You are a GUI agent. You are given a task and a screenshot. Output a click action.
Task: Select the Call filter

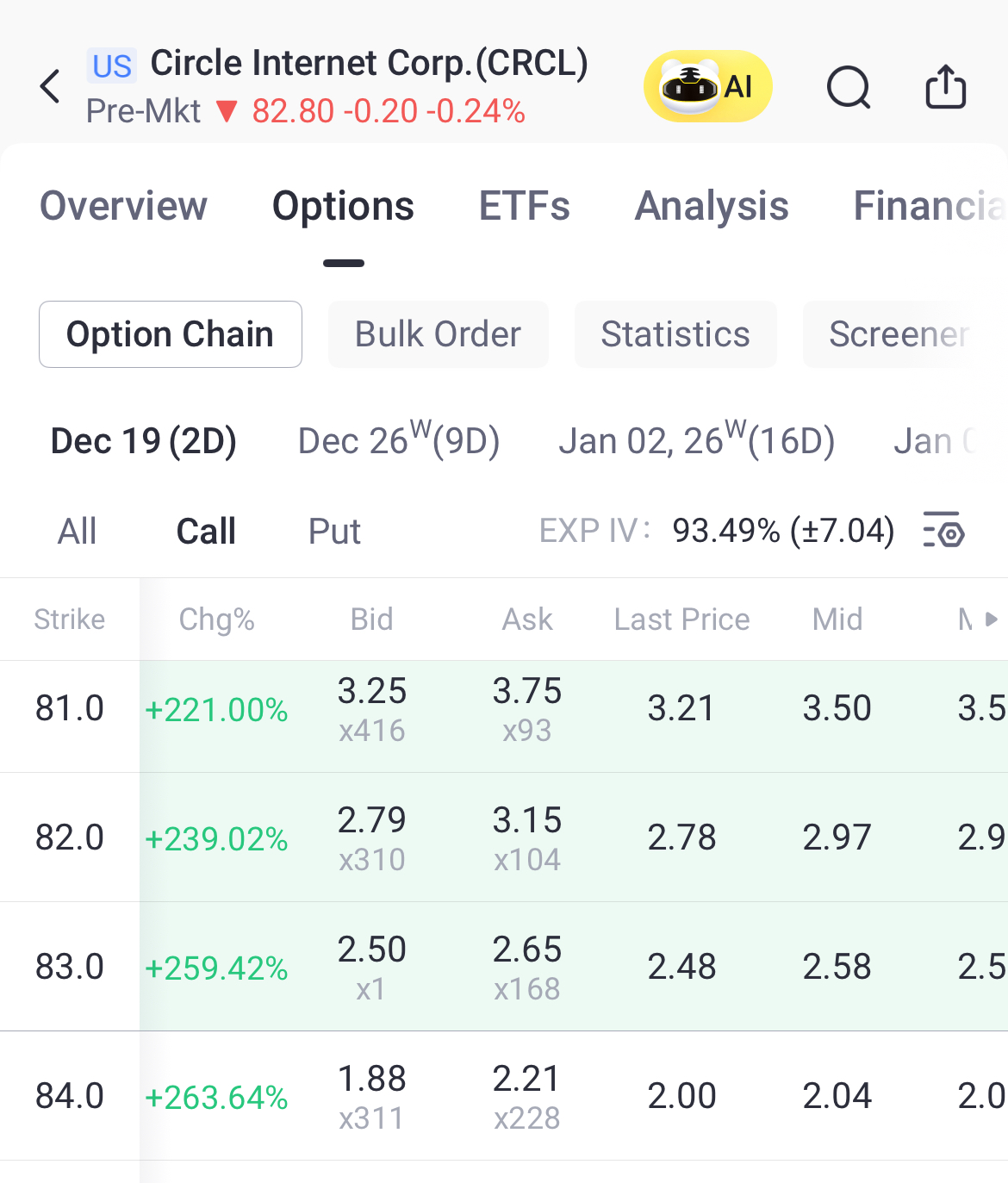pyautogui.click(x=206, y=532)
